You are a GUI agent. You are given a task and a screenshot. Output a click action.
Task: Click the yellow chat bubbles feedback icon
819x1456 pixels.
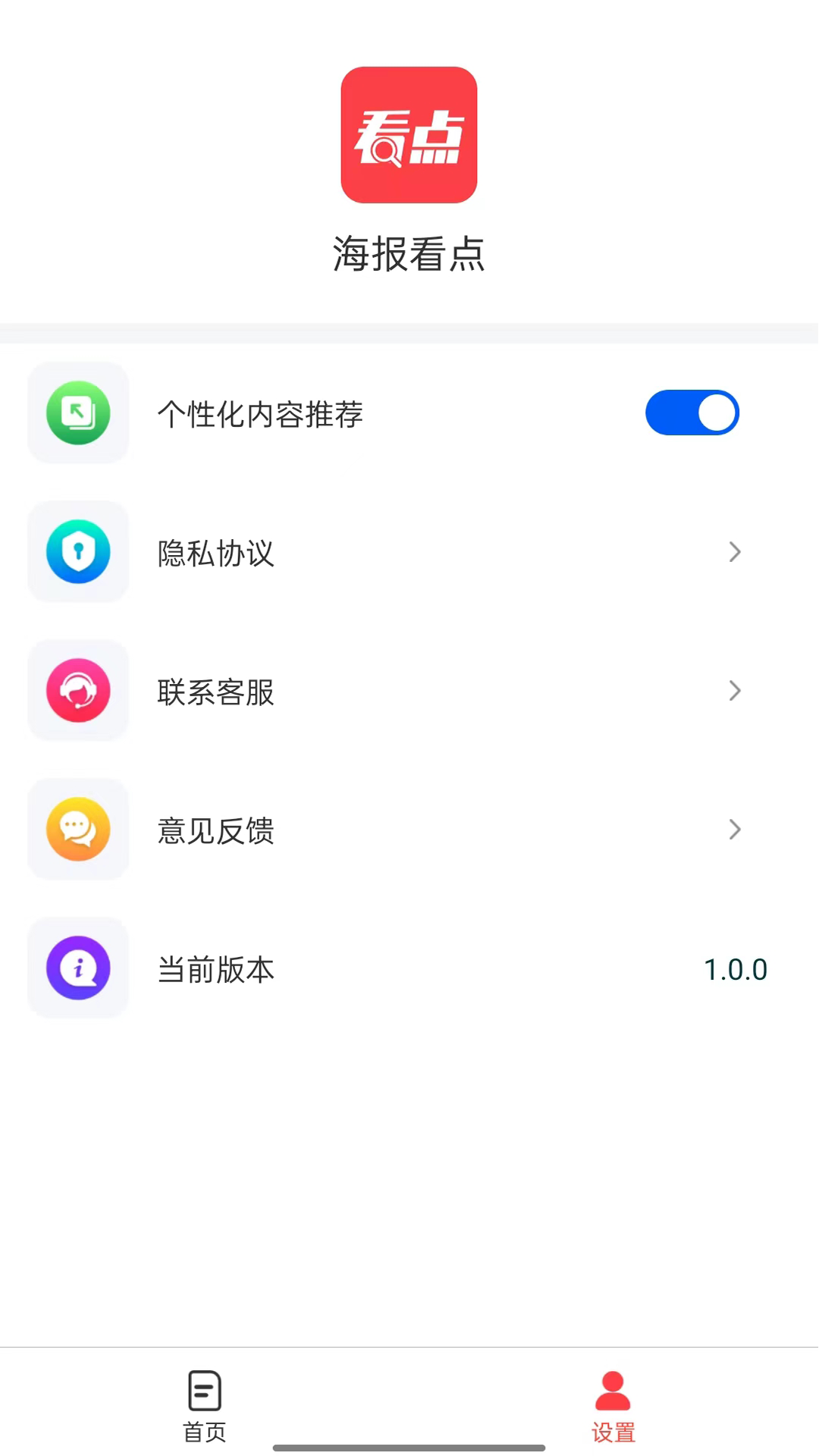[77, 830]
